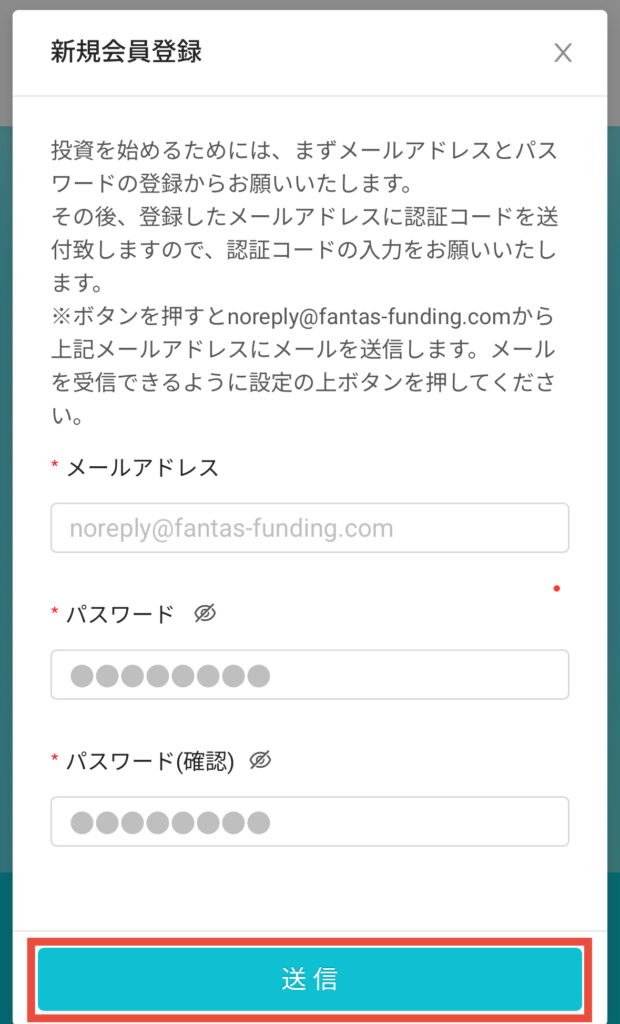
Task: Submit registration with 送信 button
Action: point(310,979)
